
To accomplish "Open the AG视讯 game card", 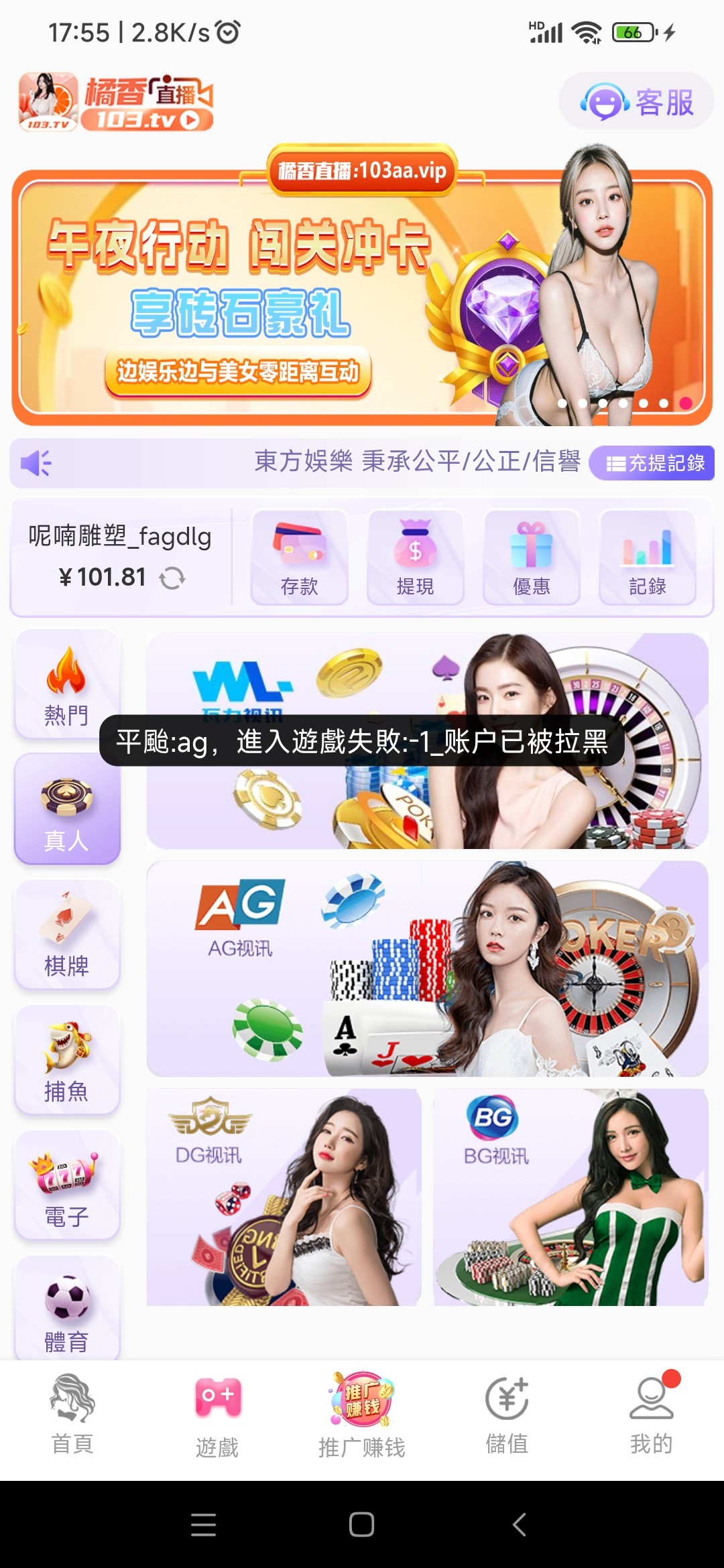I will click(x=427, y=969).
